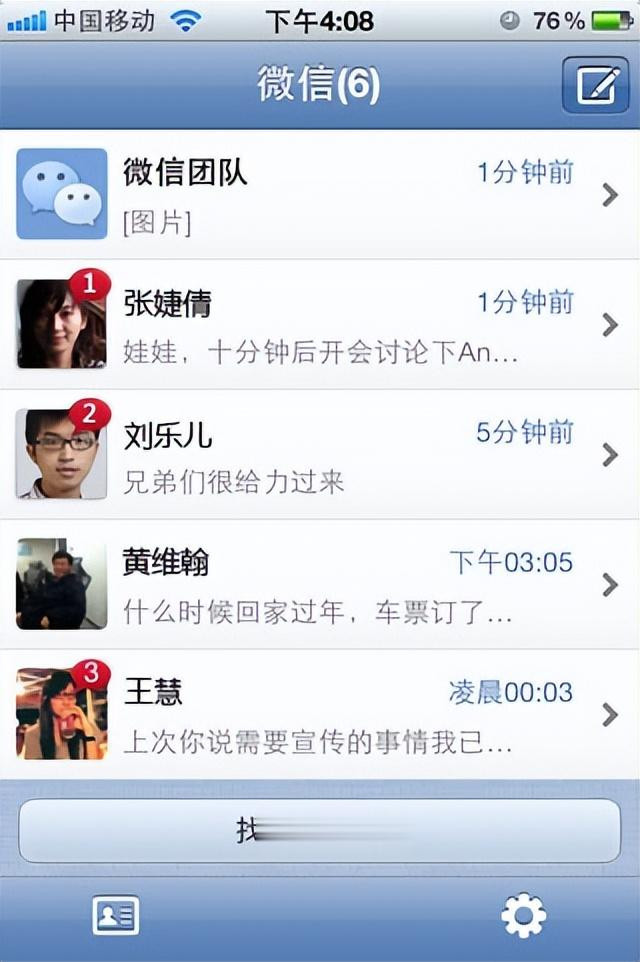Image resolution: width=640 pixels, height=962 pixels.
Task: Tap the wide button starting with 找
Action: tap(320, 830)
